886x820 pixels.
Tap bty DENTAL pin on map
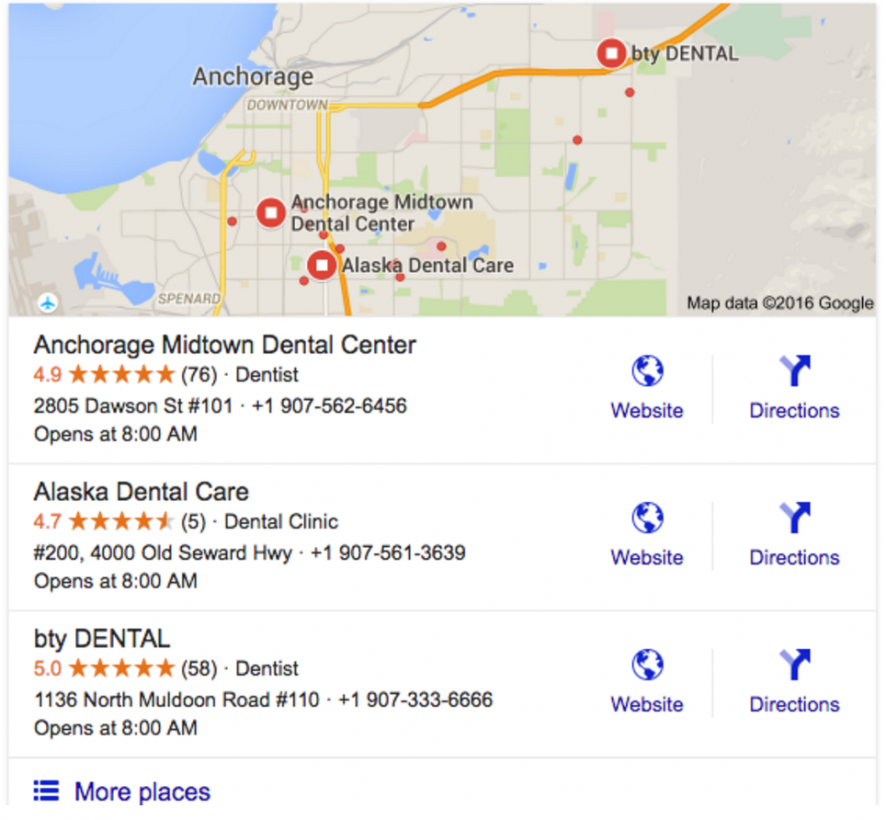(x=611, y=53)
